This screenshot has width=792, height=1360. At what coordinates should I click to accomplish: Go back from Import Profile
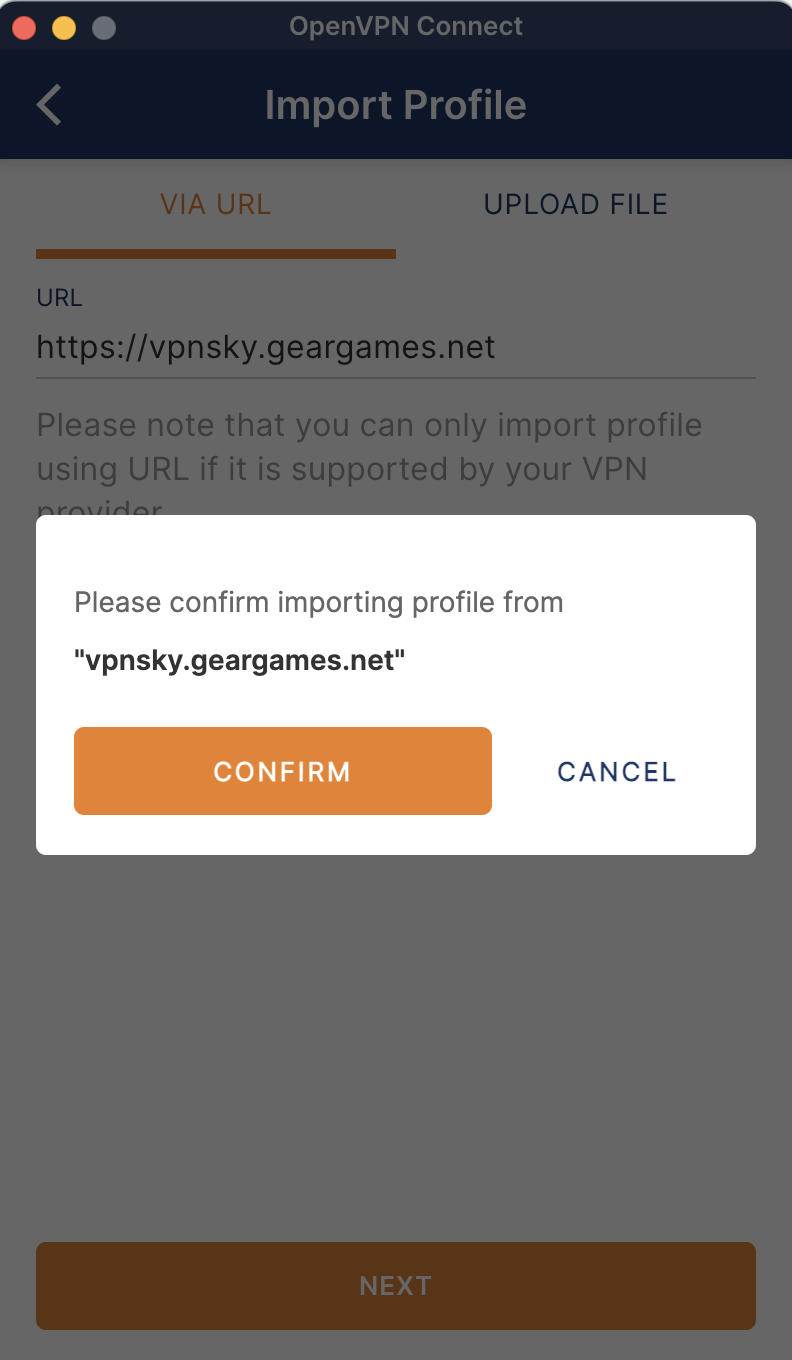coord(49,105)
